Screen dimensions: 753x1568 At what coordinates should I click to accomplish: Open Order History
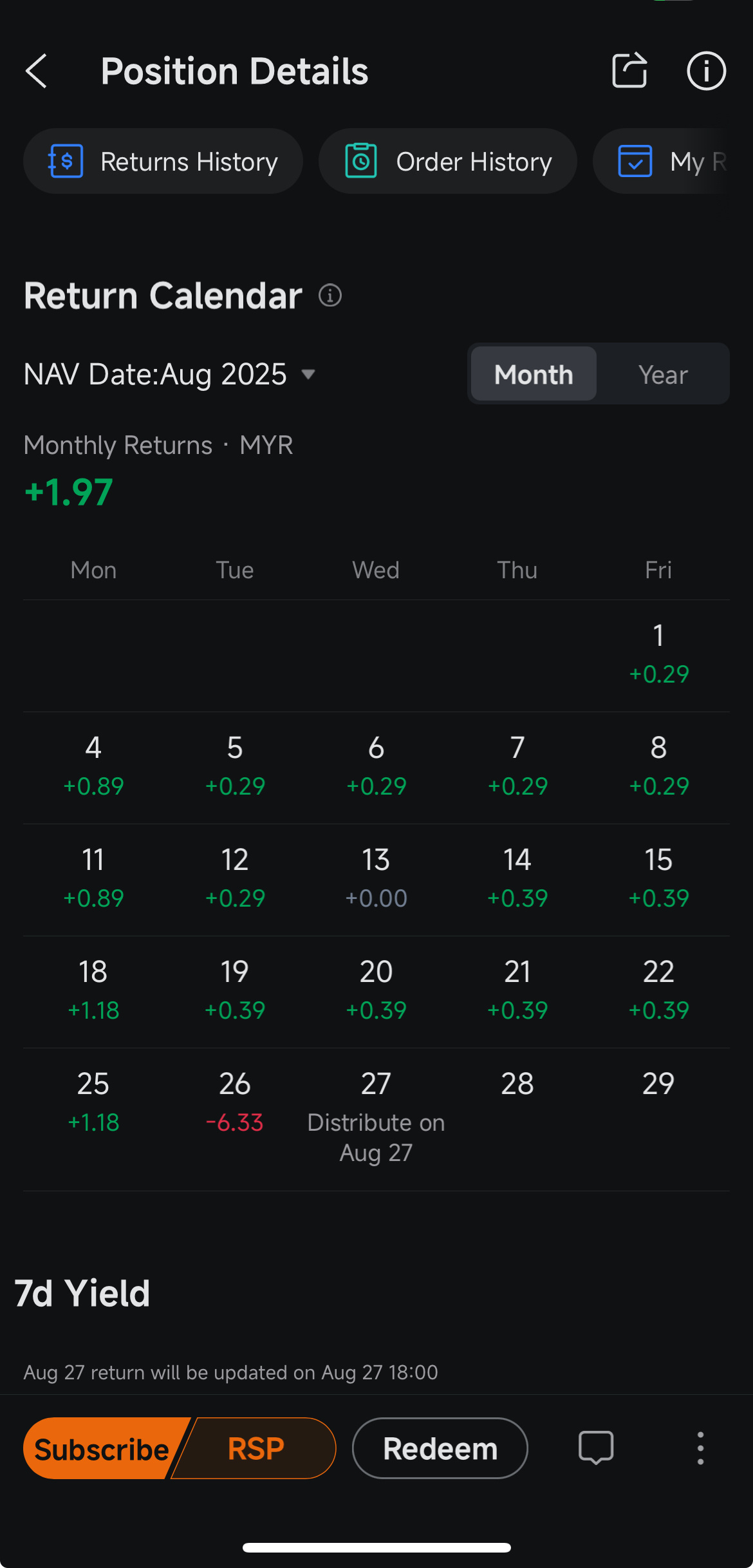pos(448,161)
